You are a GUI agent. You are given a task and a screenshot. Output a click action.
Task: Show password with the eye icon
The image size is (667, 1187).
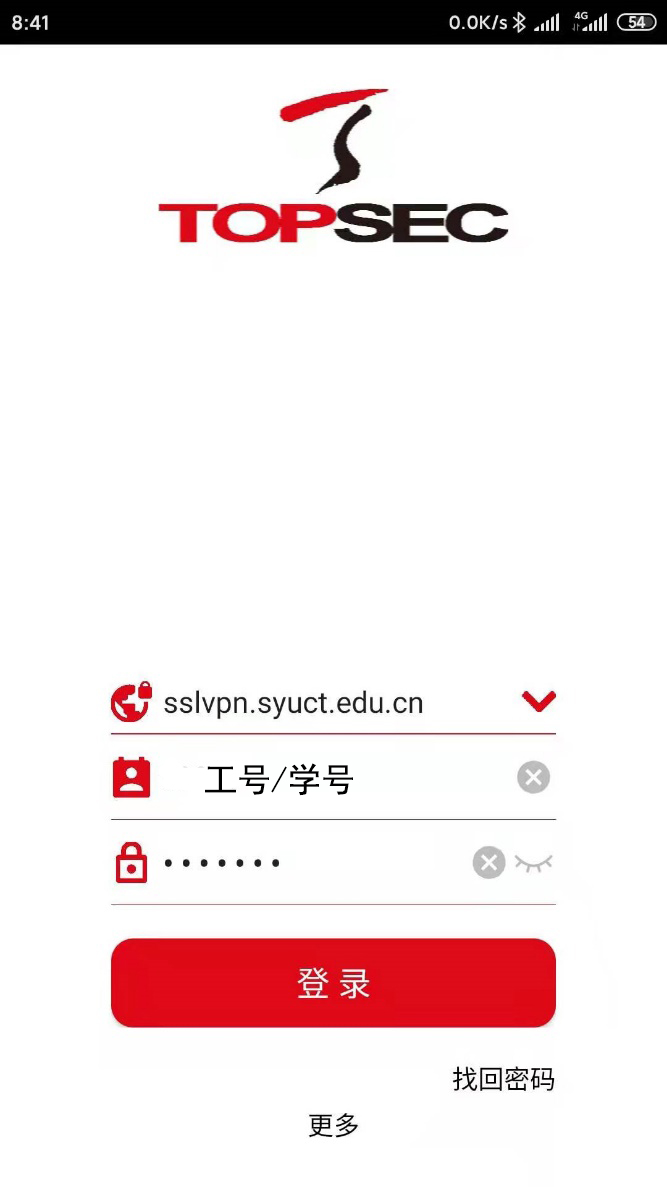pos(533,863)
